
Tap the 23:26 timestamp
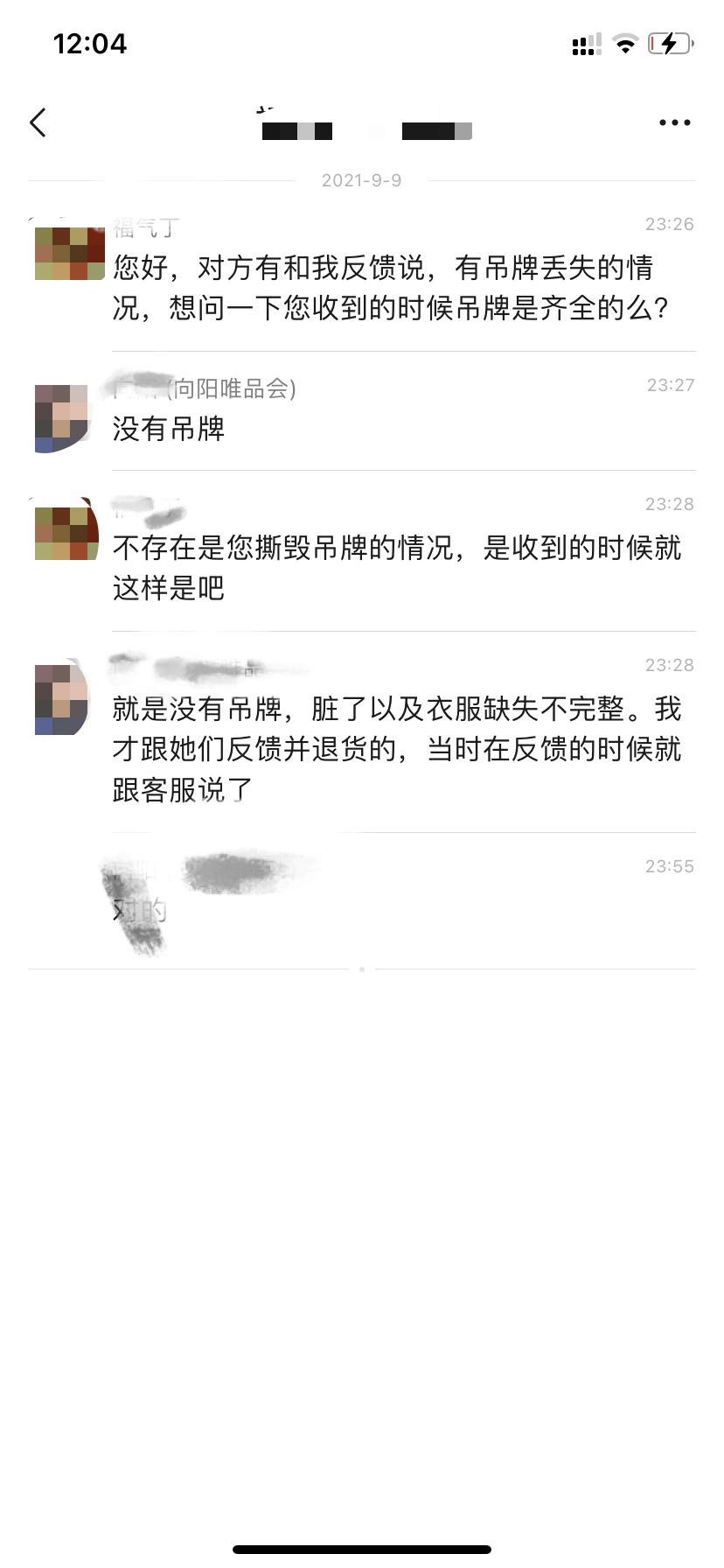pyautogui.click(x=668, y=223)
